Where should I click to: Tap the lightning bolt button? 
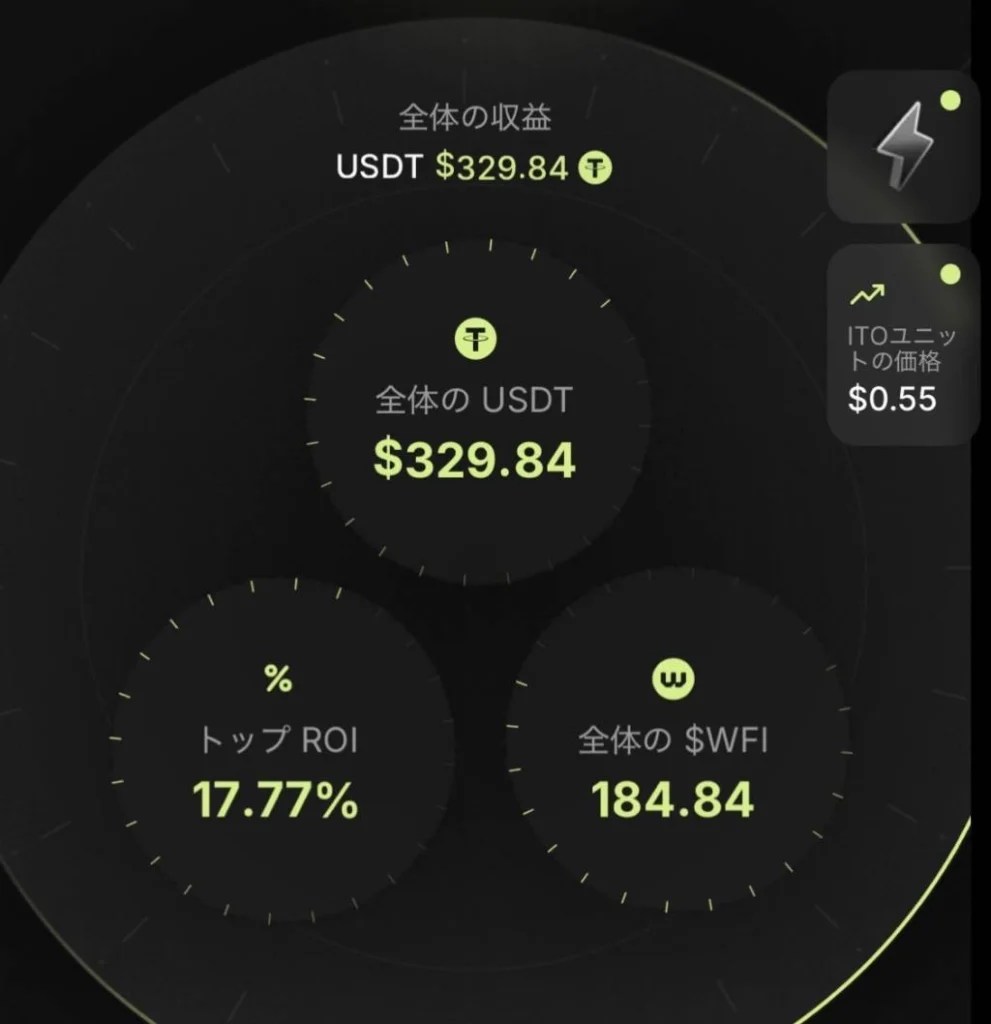tap(903, 148)
